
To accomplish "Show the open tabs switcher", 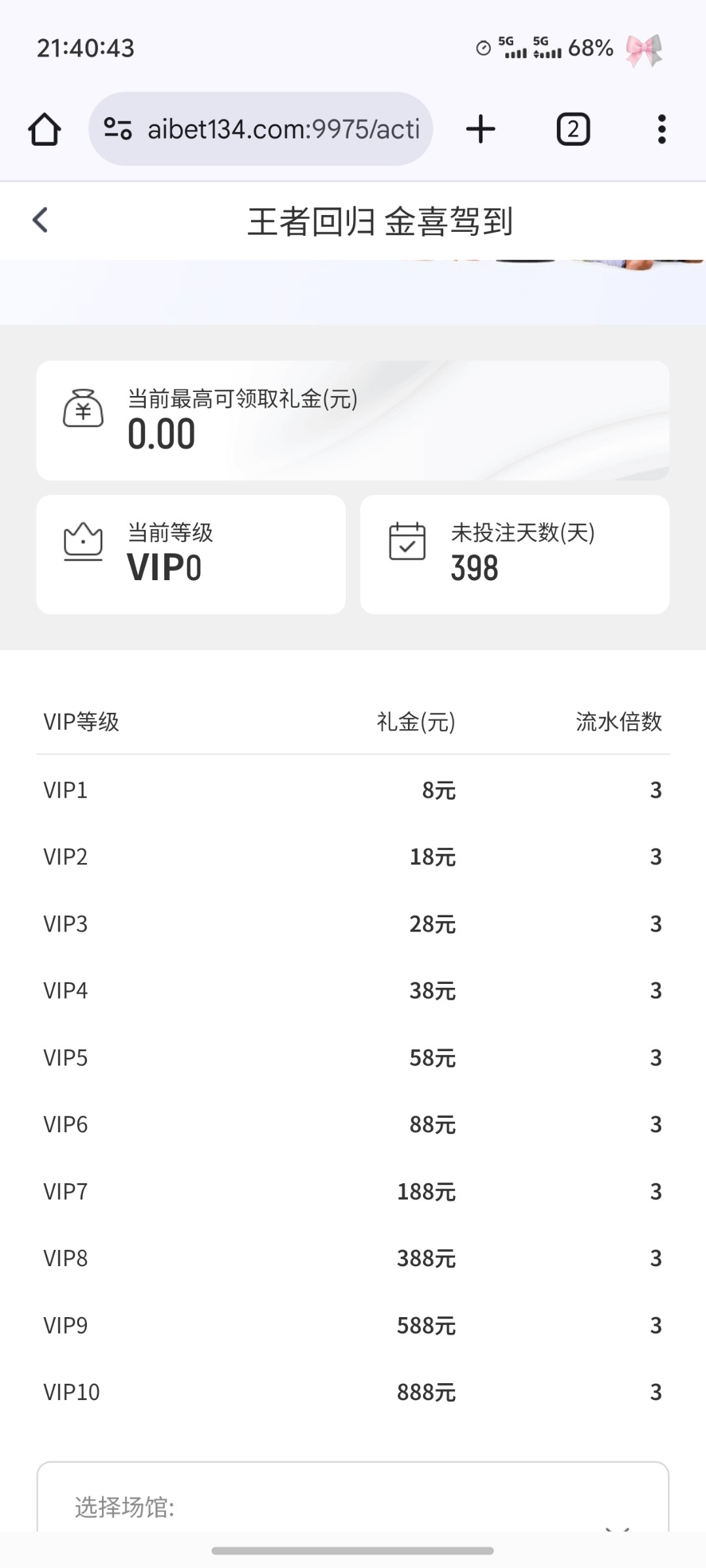I will 573,129.
